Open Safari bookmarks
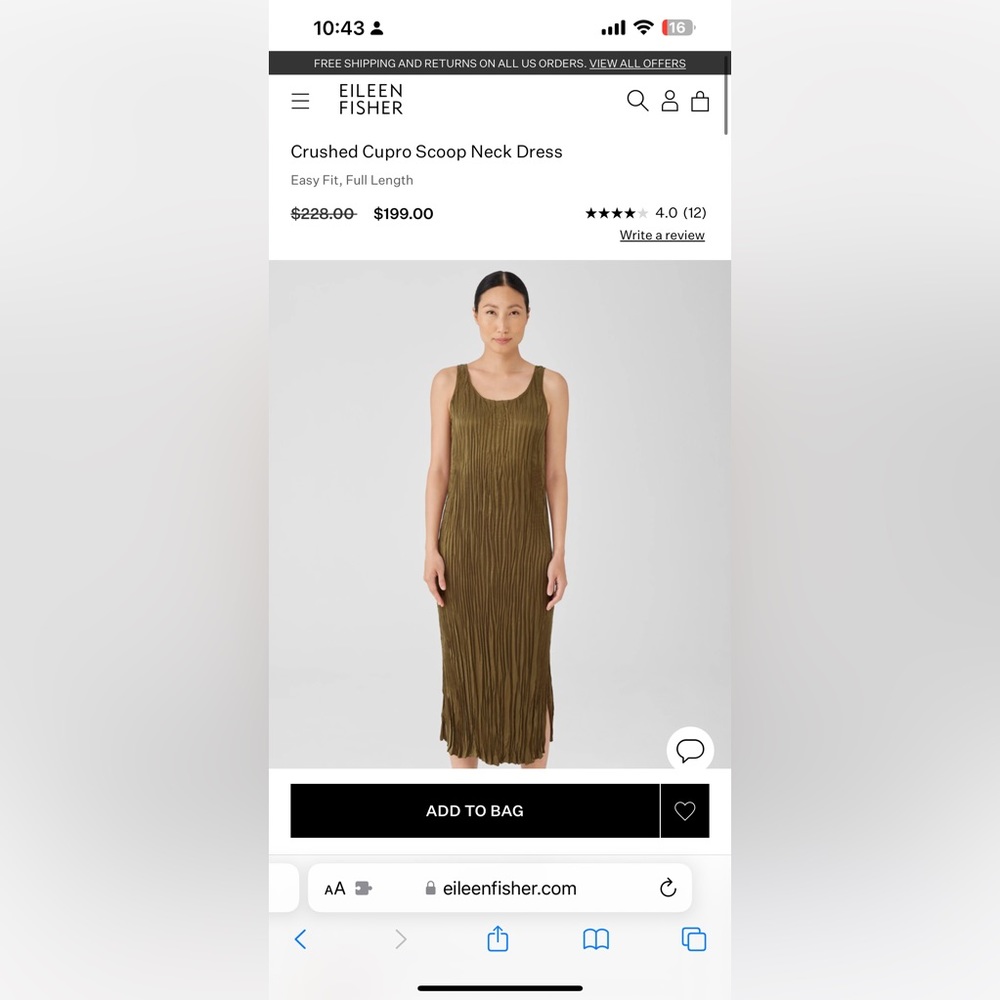Viewport: 1000px width, 1000px height. (x=596, y=939)
